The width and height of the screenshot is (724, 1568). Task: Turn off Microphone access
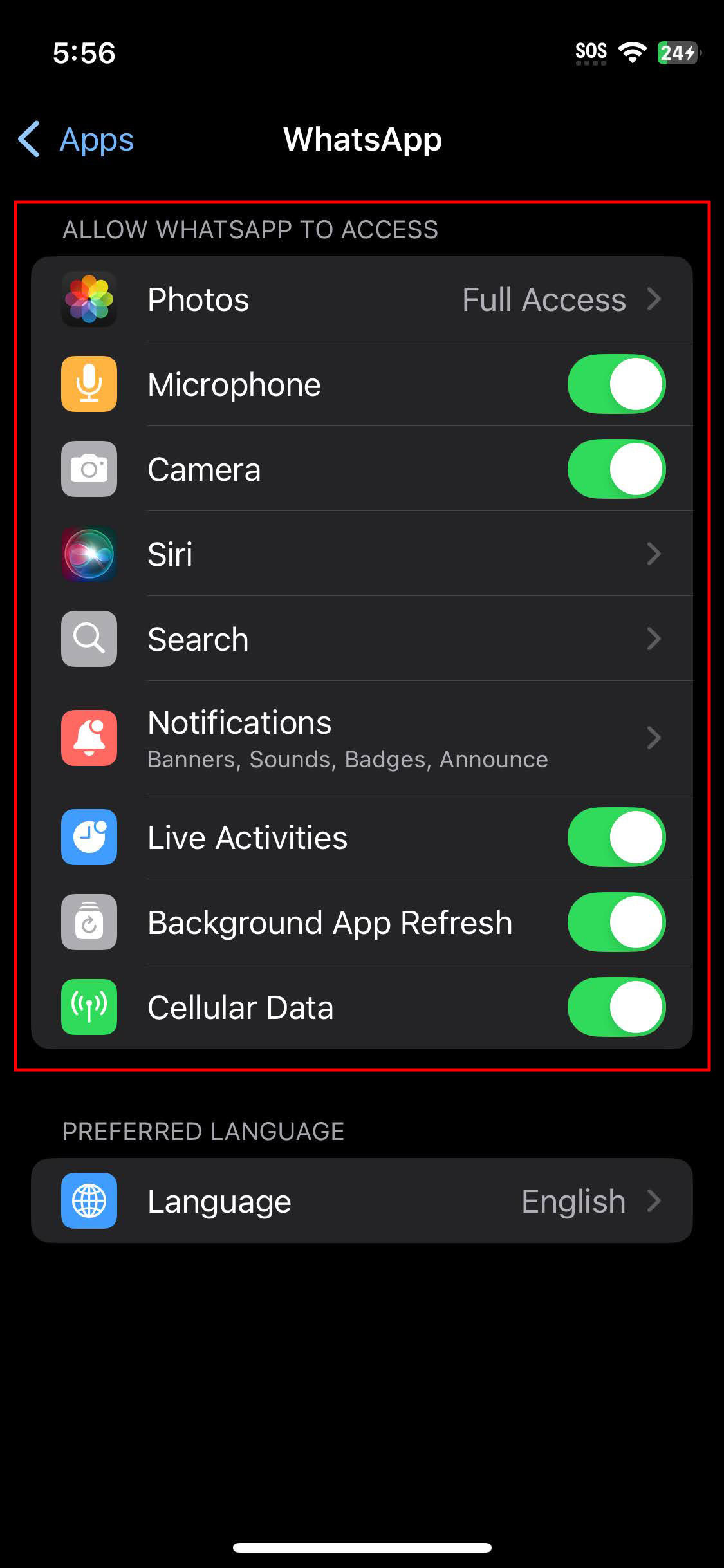[x=616, y=384]
